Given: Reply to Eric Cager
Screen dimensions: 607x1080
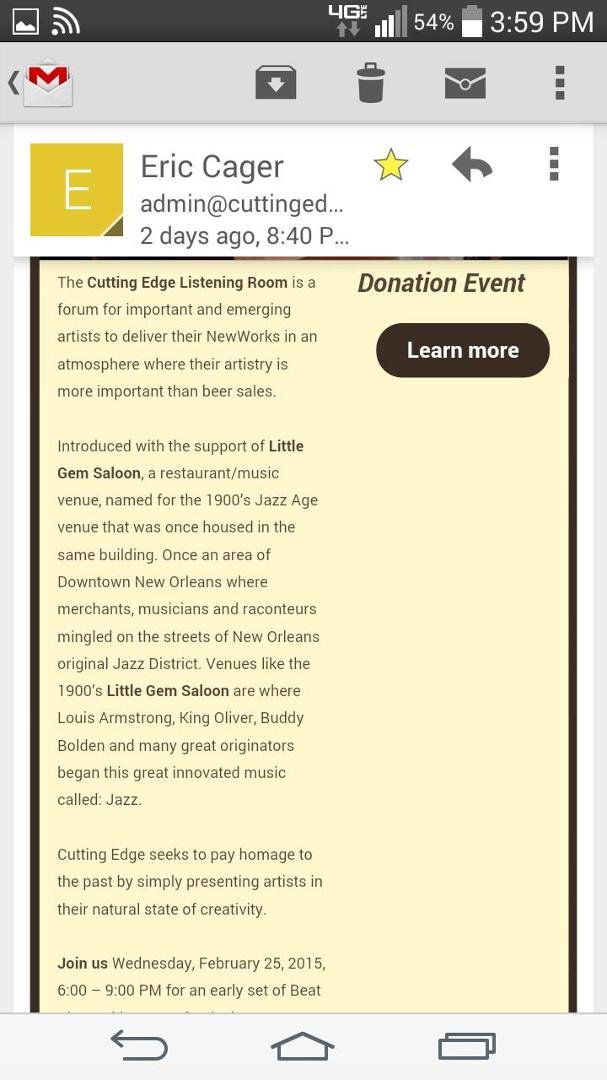Looking at the screenshot, I should pyautogui.click(x=472, y=166).
